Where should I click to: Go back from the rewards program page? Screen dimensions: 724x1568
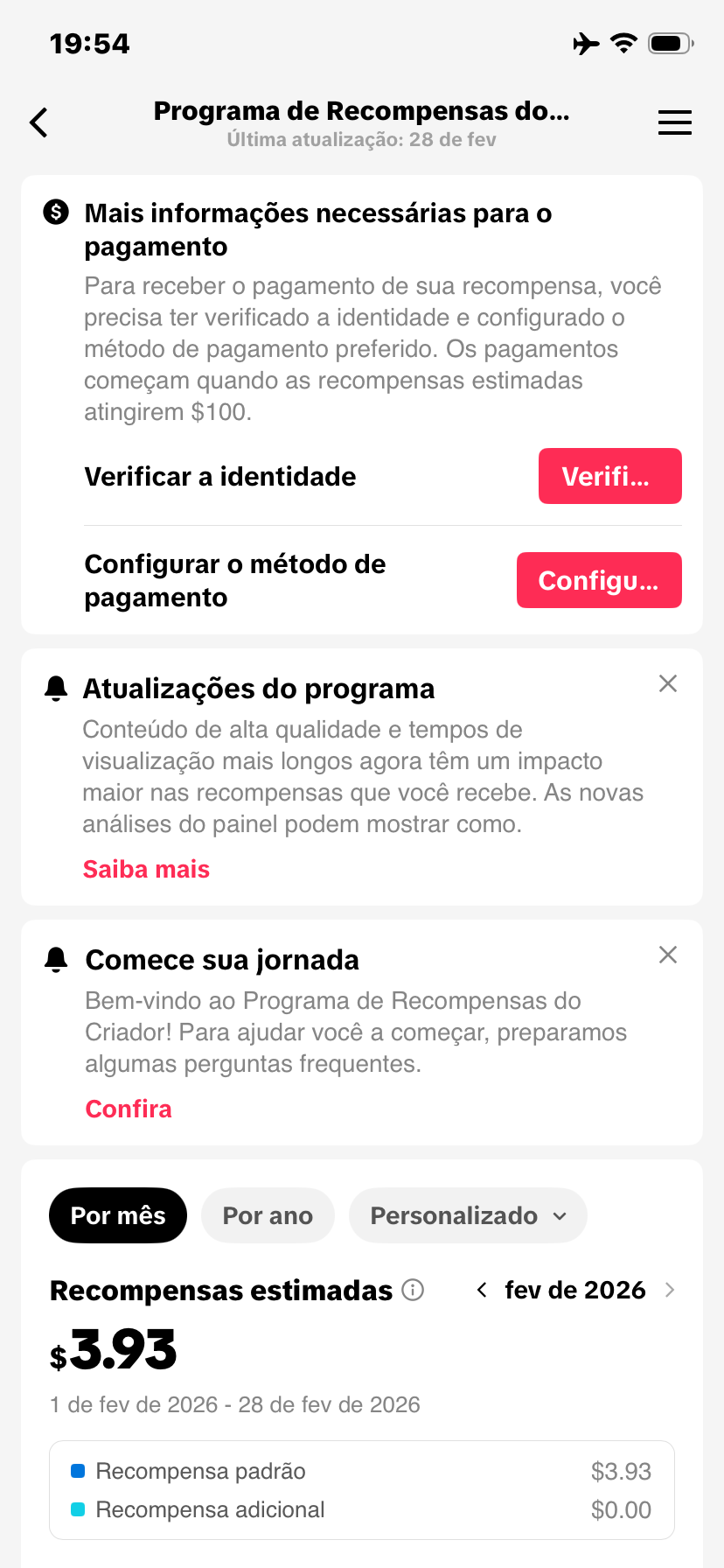click(x=39, y=123)
